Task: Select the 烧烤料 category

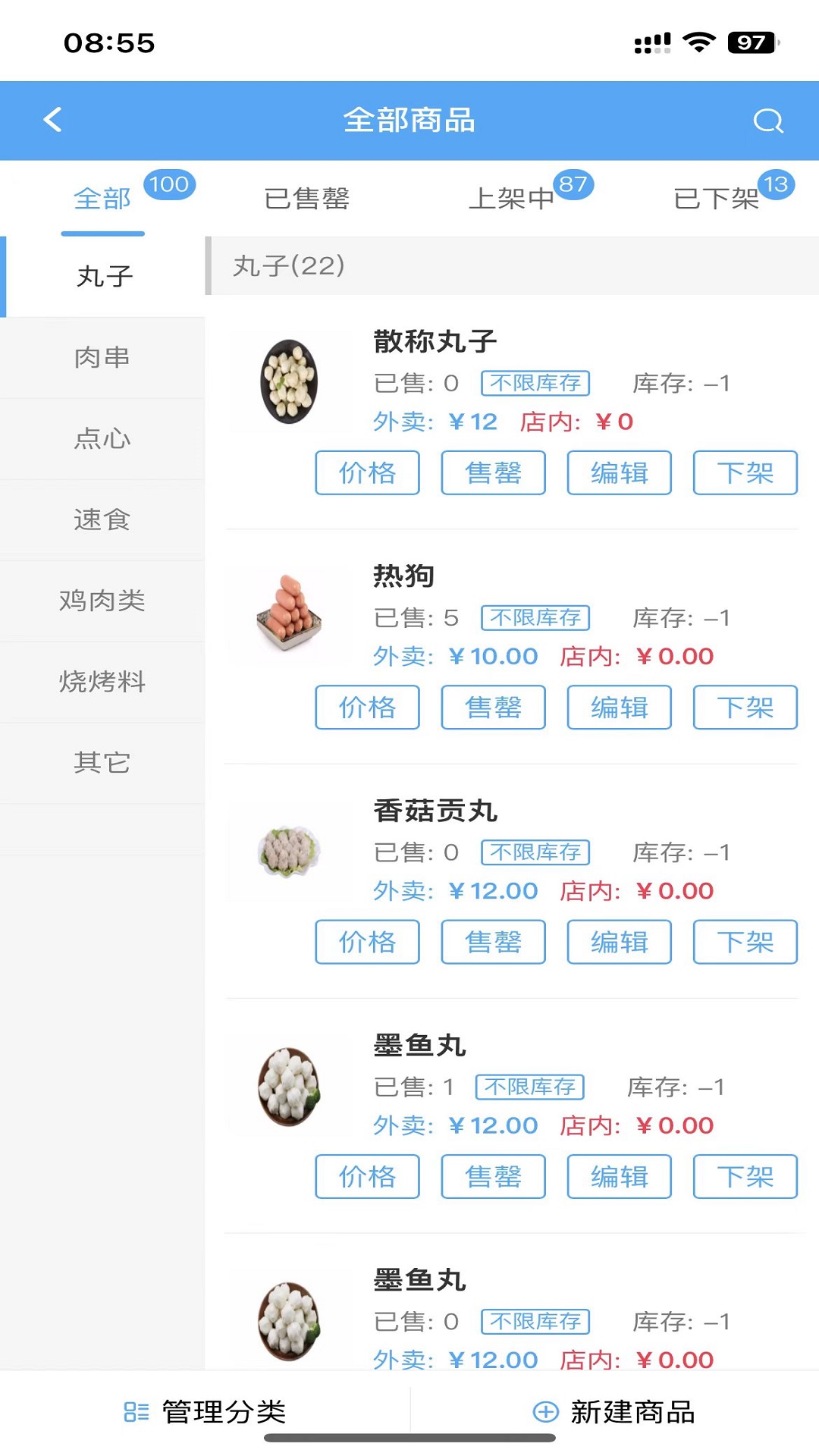Action: [102, 682]
